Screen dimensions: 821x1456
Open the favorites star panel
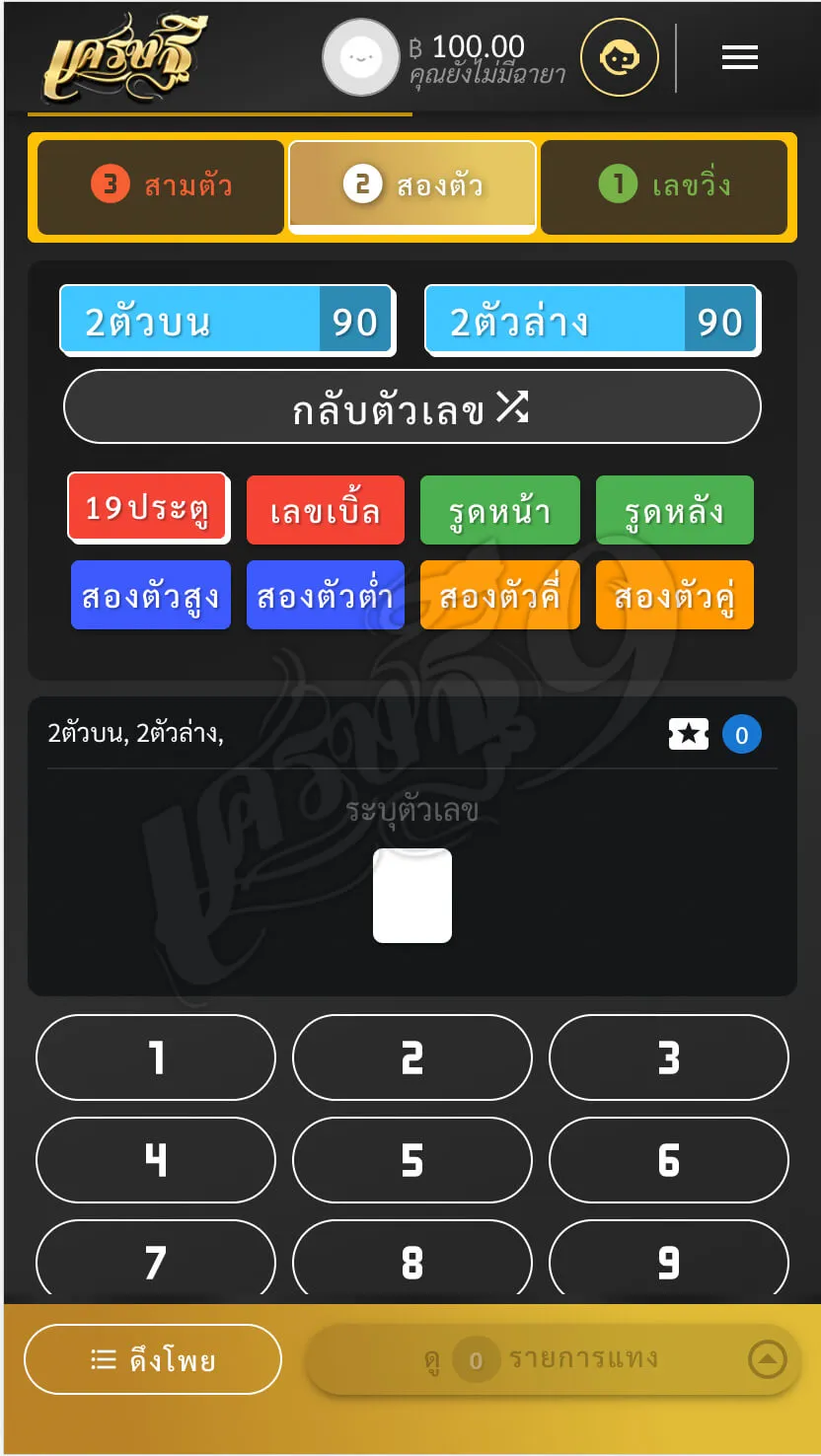688,734
